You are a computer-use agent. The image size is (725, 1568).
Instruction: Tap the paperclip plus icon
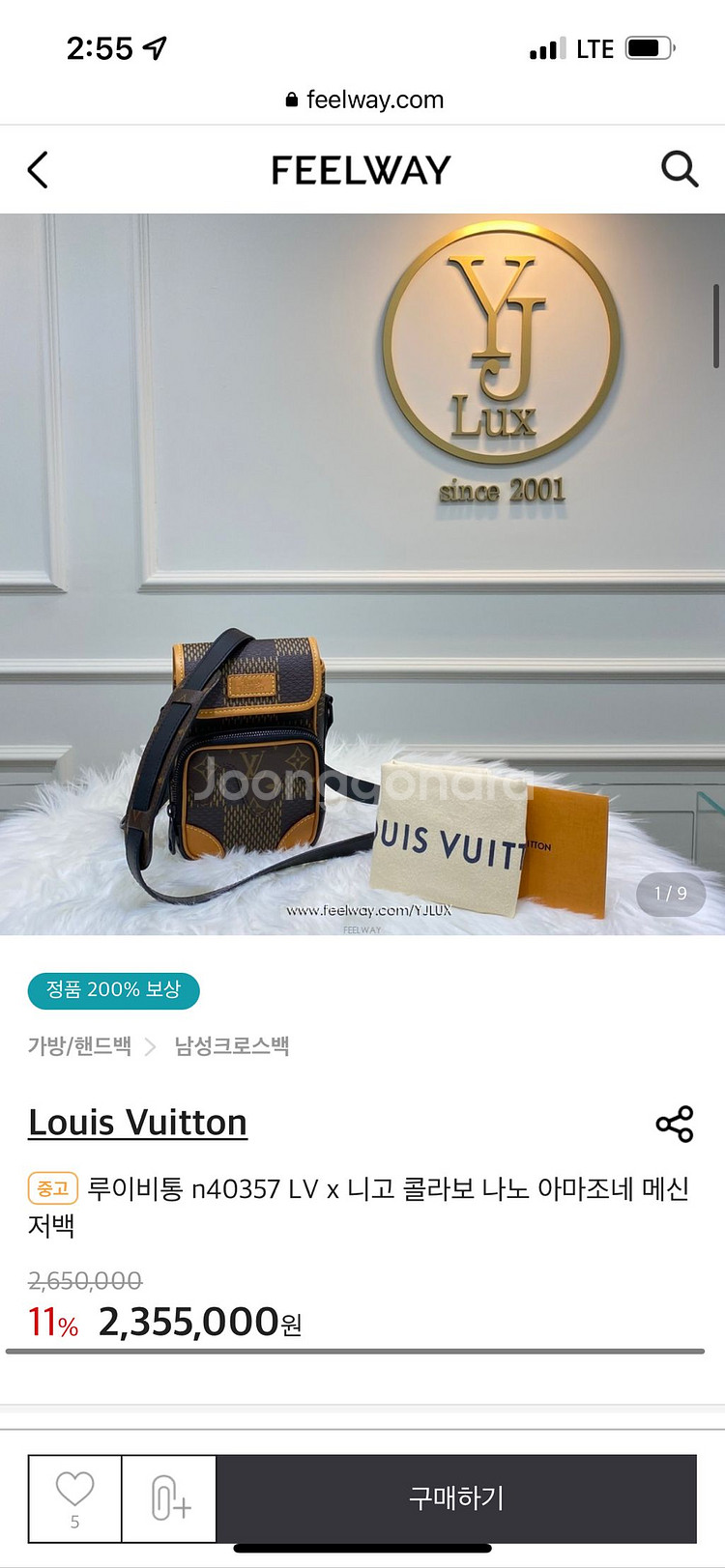[169, 1498]
